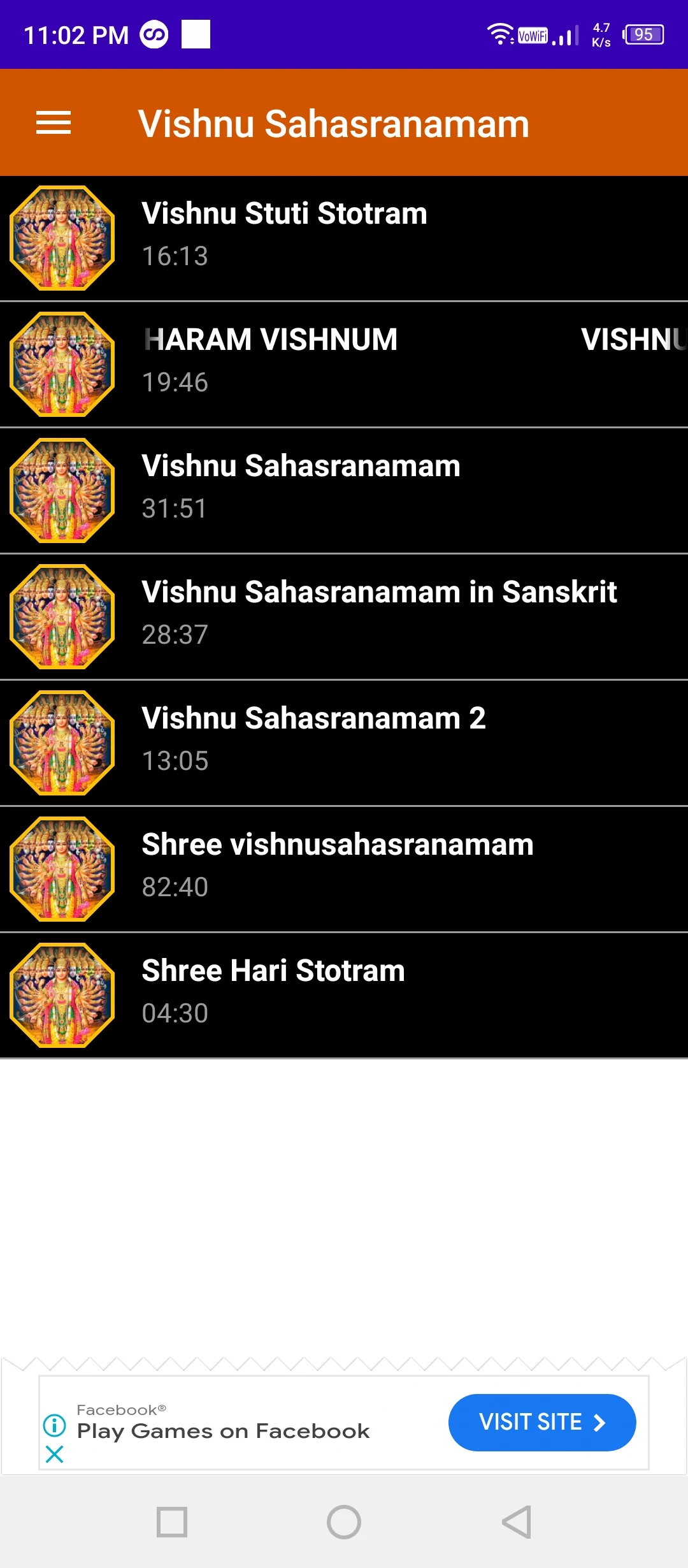
Task: Select Vishnu Sahasranamam in Sanskrit
Action: pyautogui.click(x=344, y=616)
